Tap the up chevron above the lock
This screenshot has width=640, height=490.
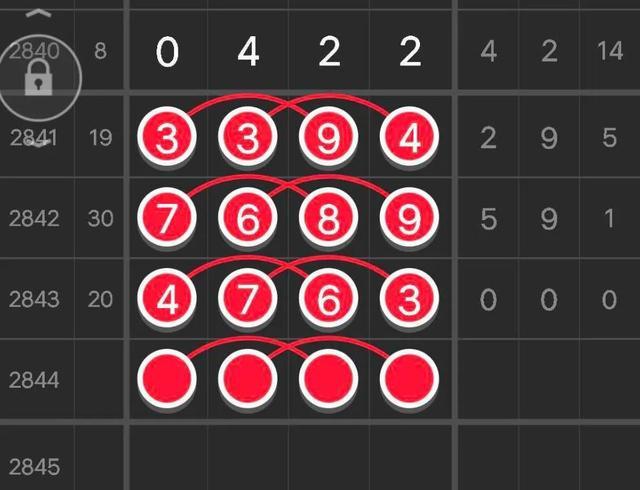click(38, 14)
